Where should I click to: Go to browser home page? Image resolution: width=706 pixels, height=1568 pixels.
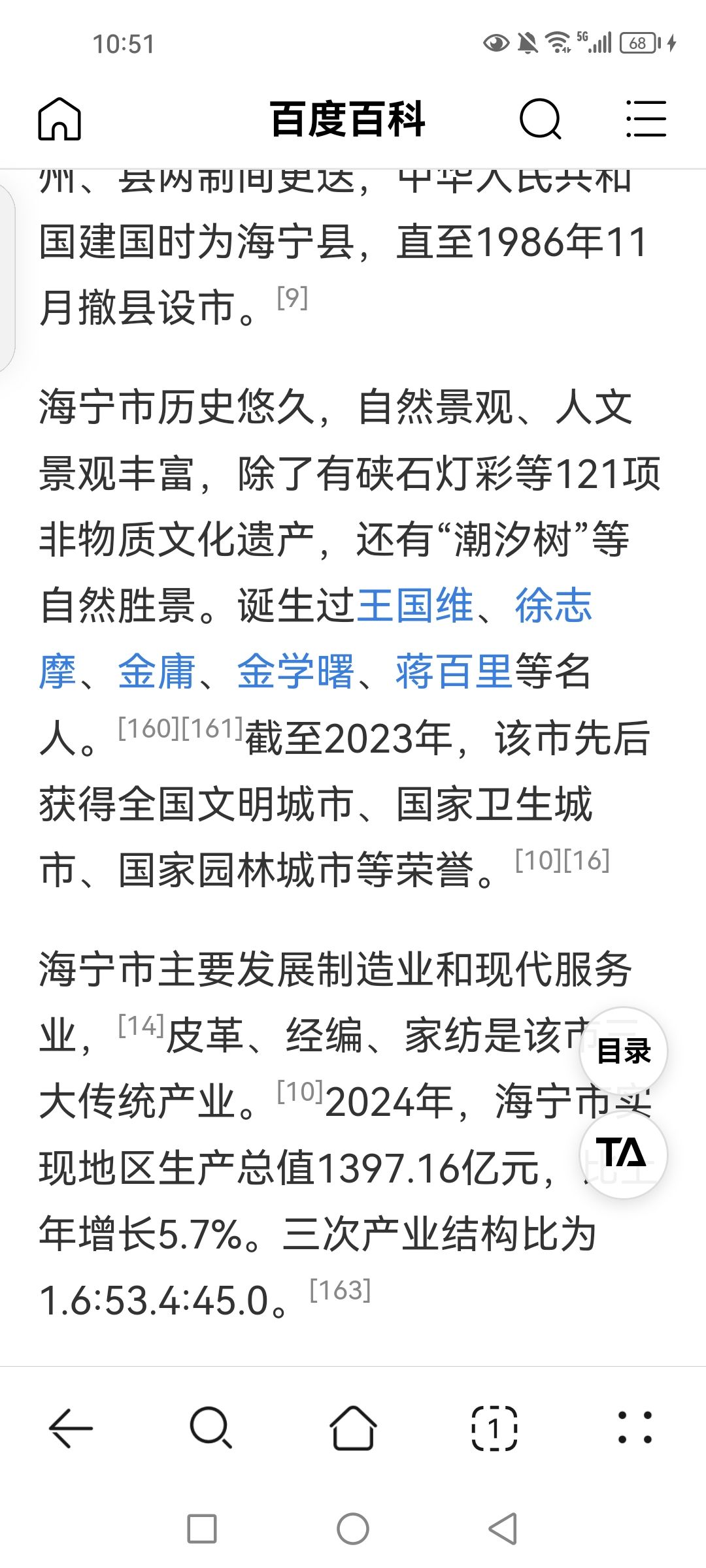353,1428
